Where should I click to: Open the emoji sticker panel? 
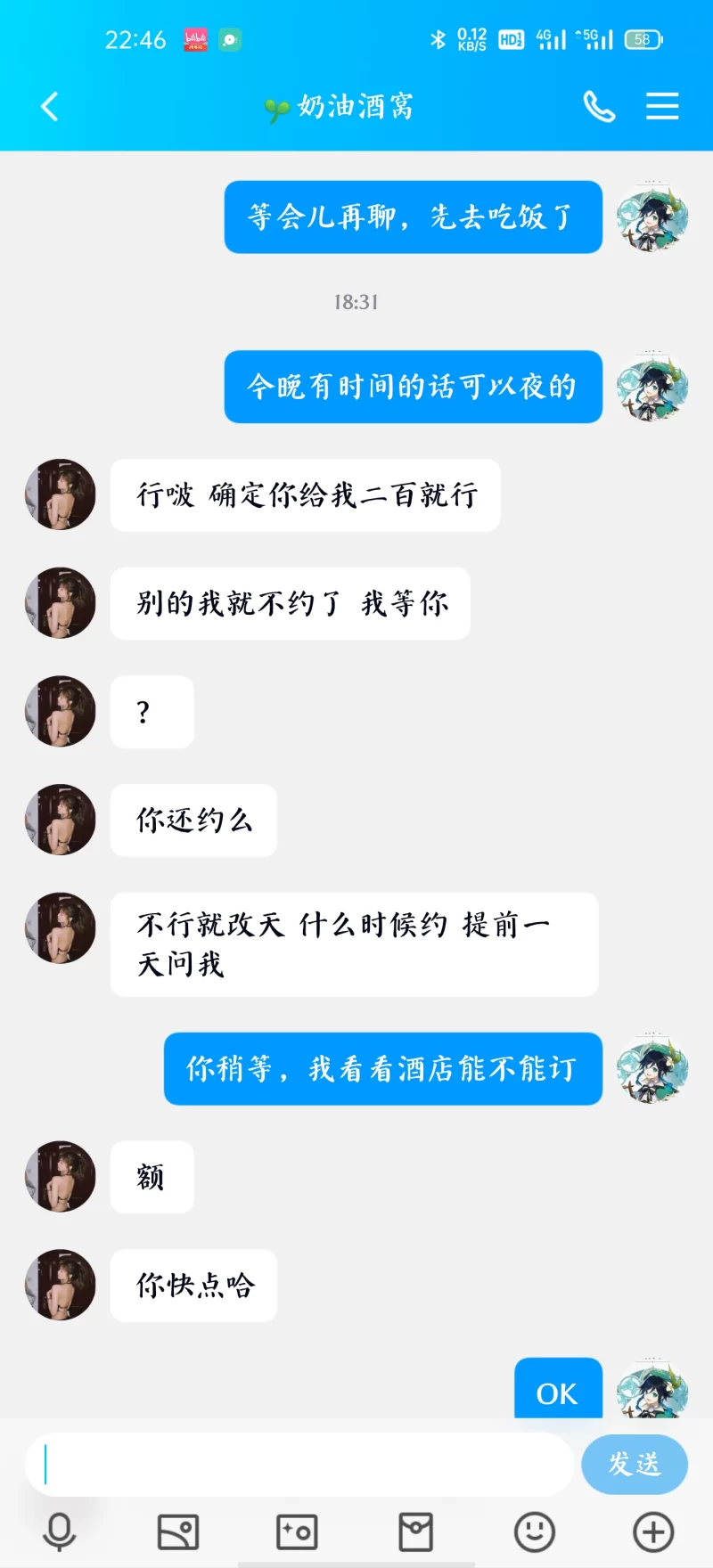click(x=535, y=1532)
